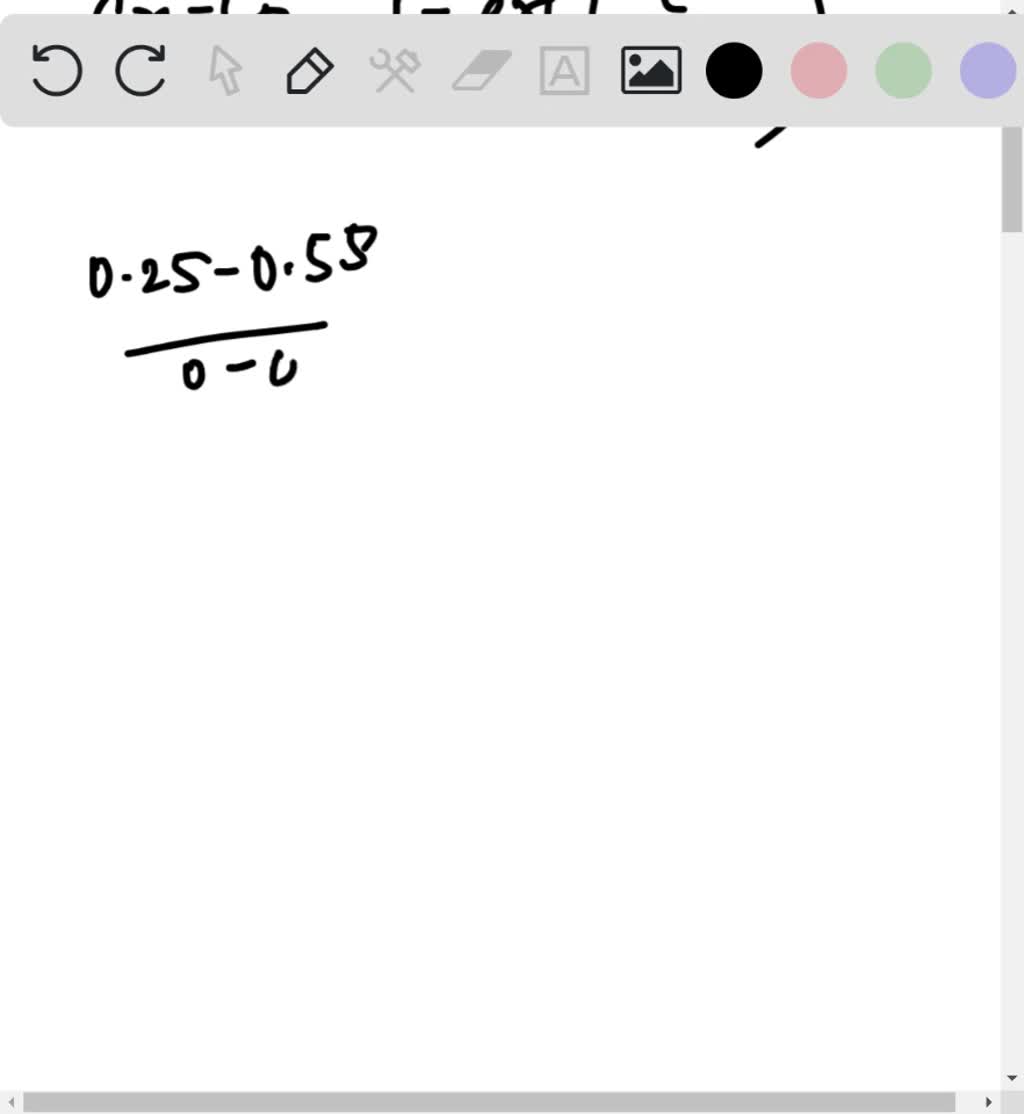Redo the last undone stroke

point(140,72)
